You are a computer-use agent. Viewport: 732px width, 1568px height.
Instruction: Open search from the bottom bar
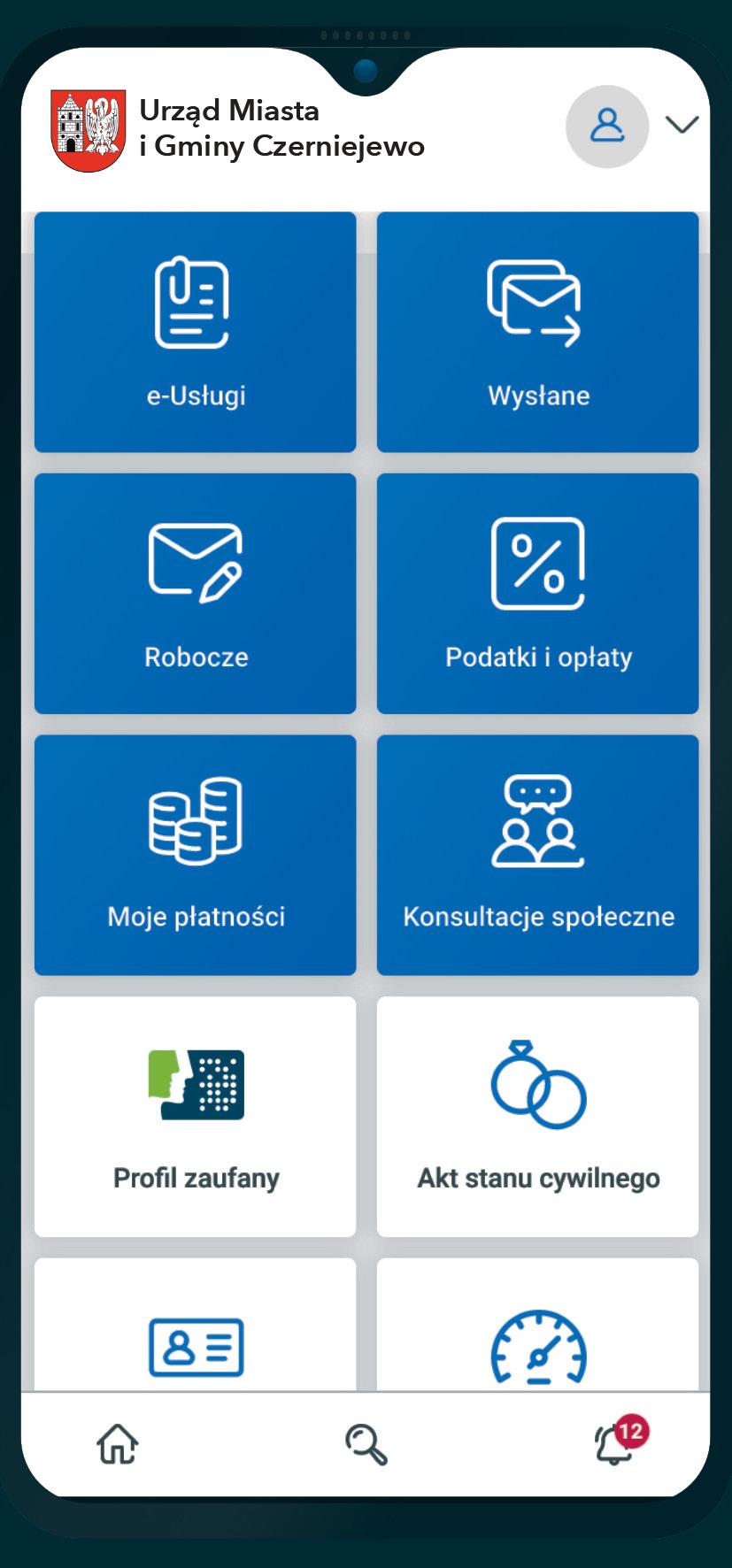(x=366, y=1444)
